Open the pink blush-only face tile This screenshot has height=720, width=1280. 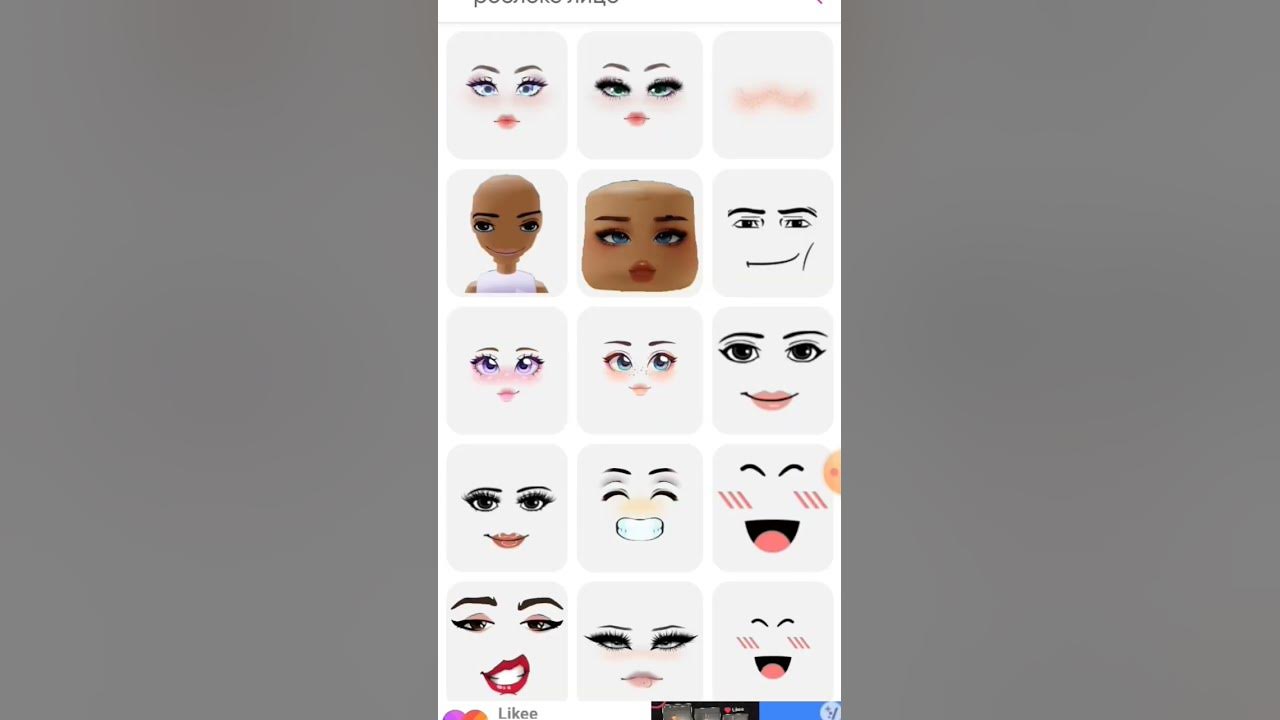point(772,95)
